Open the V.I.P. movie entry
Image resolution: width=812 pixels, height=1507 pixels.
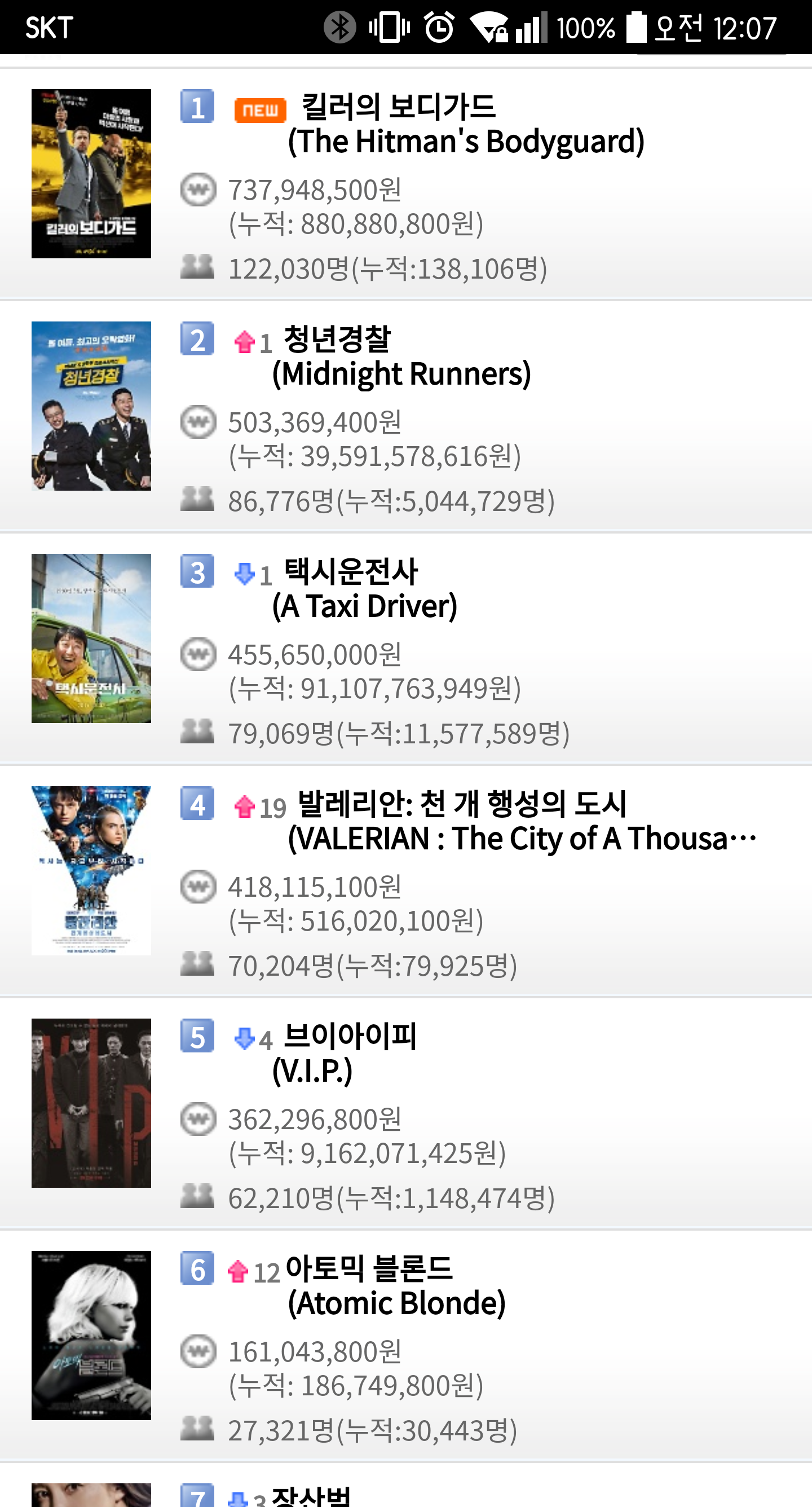point(349,1054)
